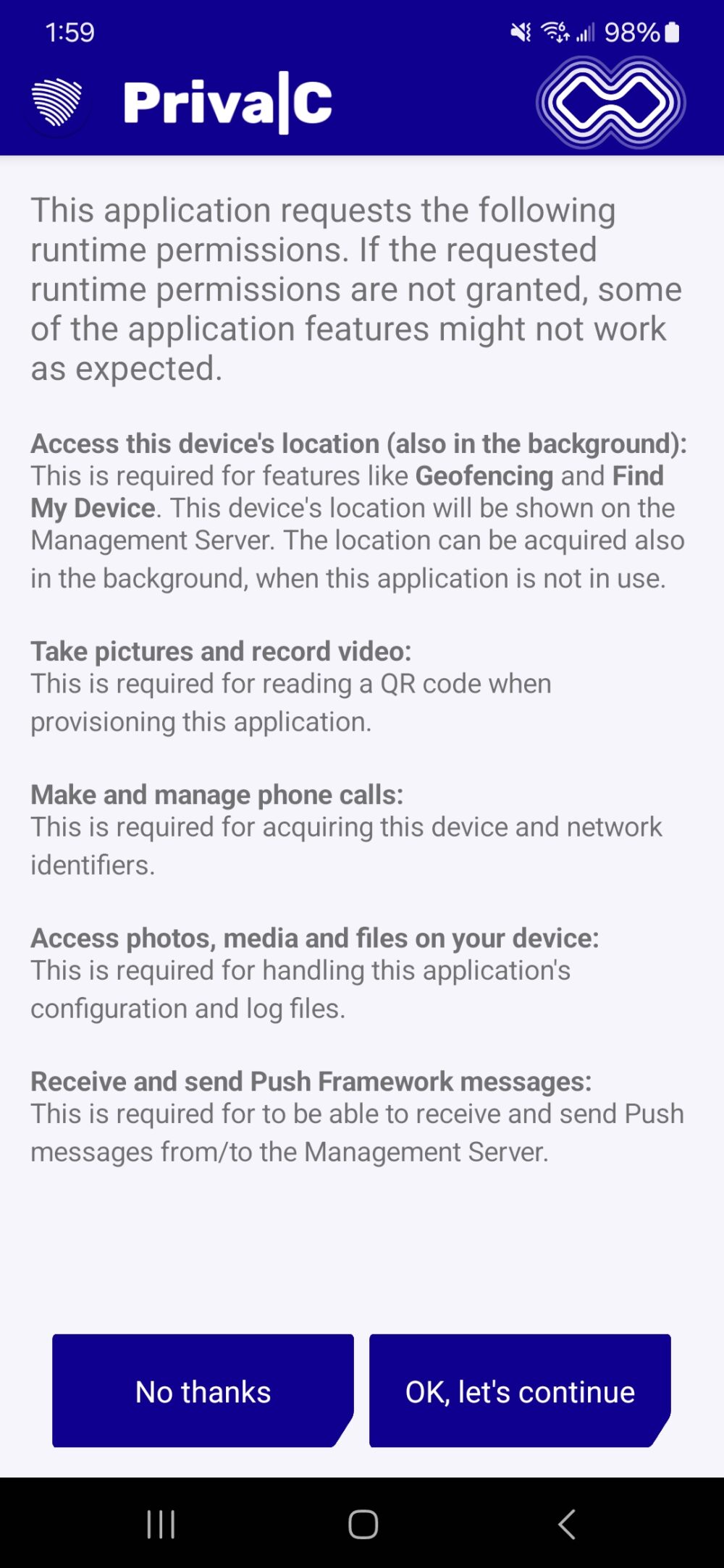Select the Push Framework messages heading
The image size is (724, 1568).
tap(312, 1080)
